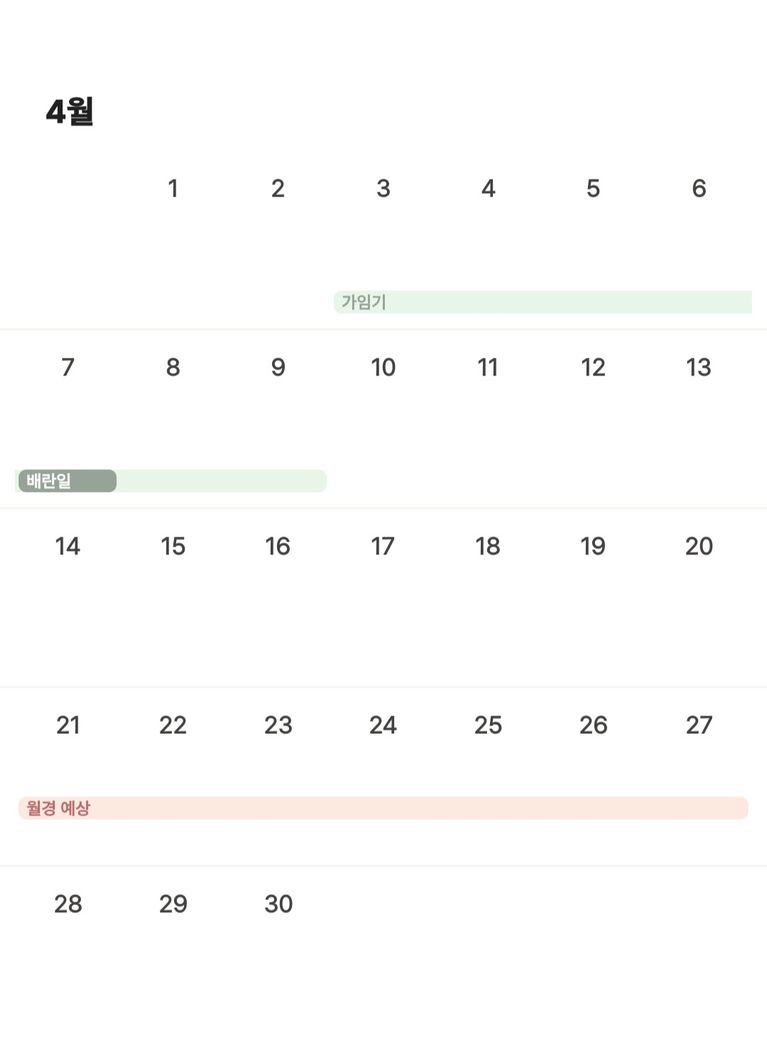
Task: Choose April 9 on the calendar
Action: [278, 368]
